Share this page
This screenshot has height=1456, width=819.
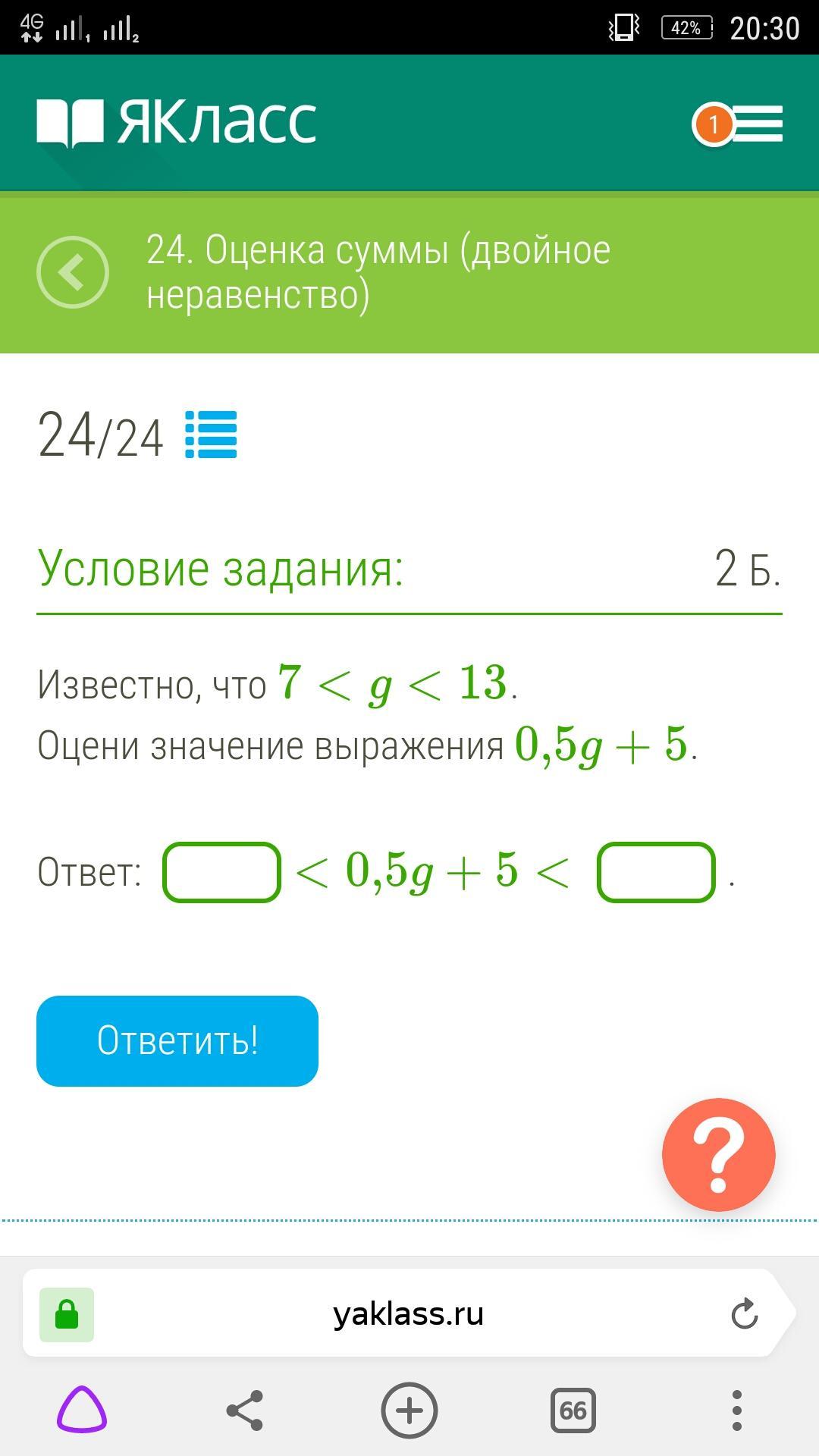click(245, 1410)
